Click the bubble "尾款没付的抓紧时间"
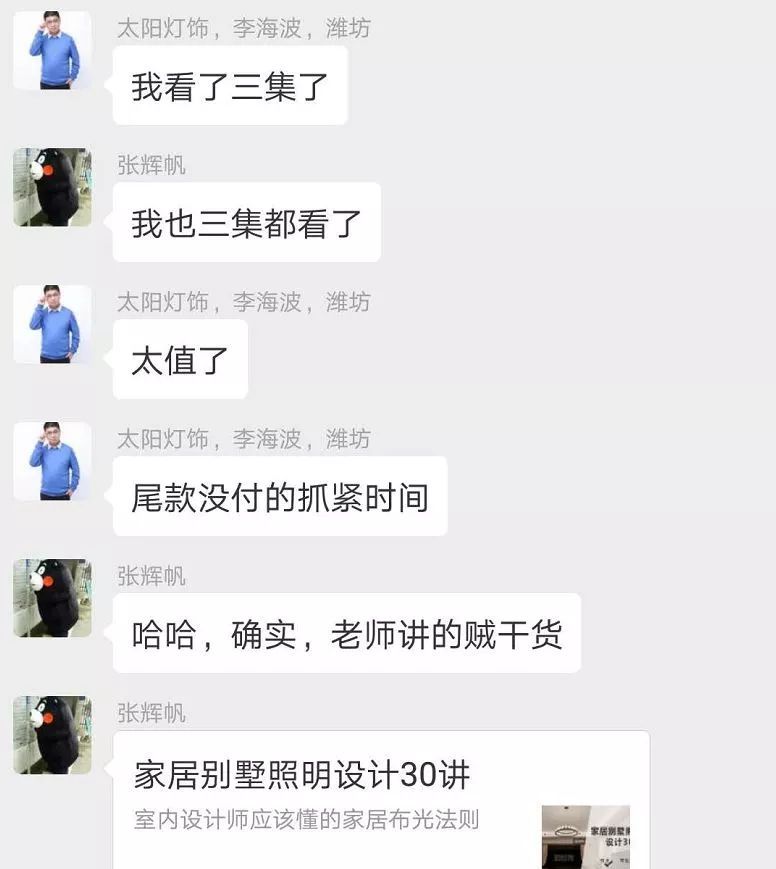Screen dimensions: 776x869 280,497
